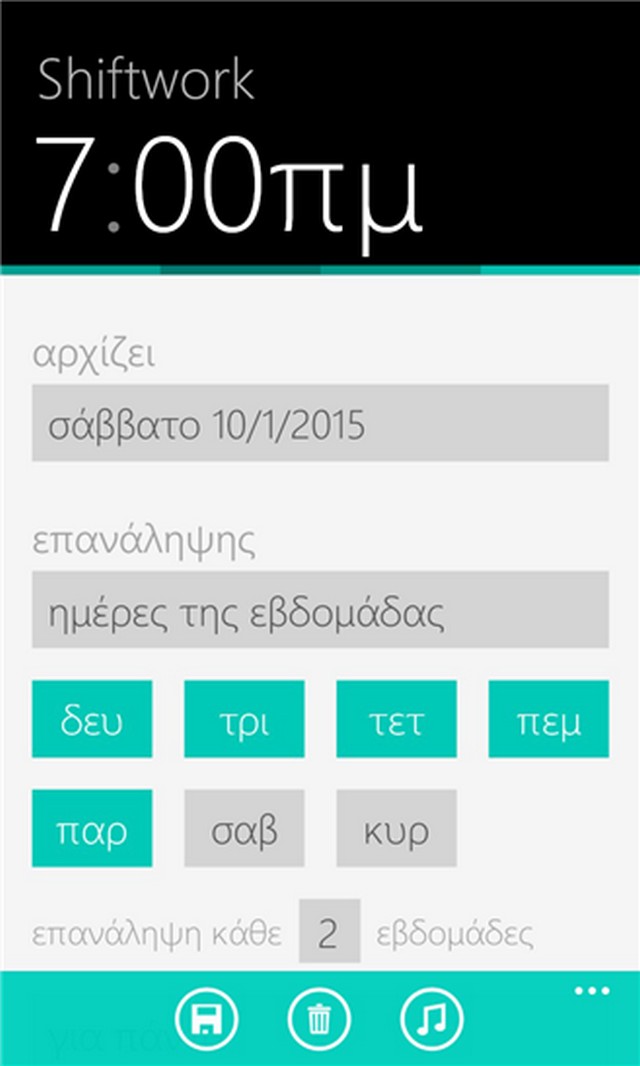Delete this alarm with the trash icon

(x=319, y=1019)
